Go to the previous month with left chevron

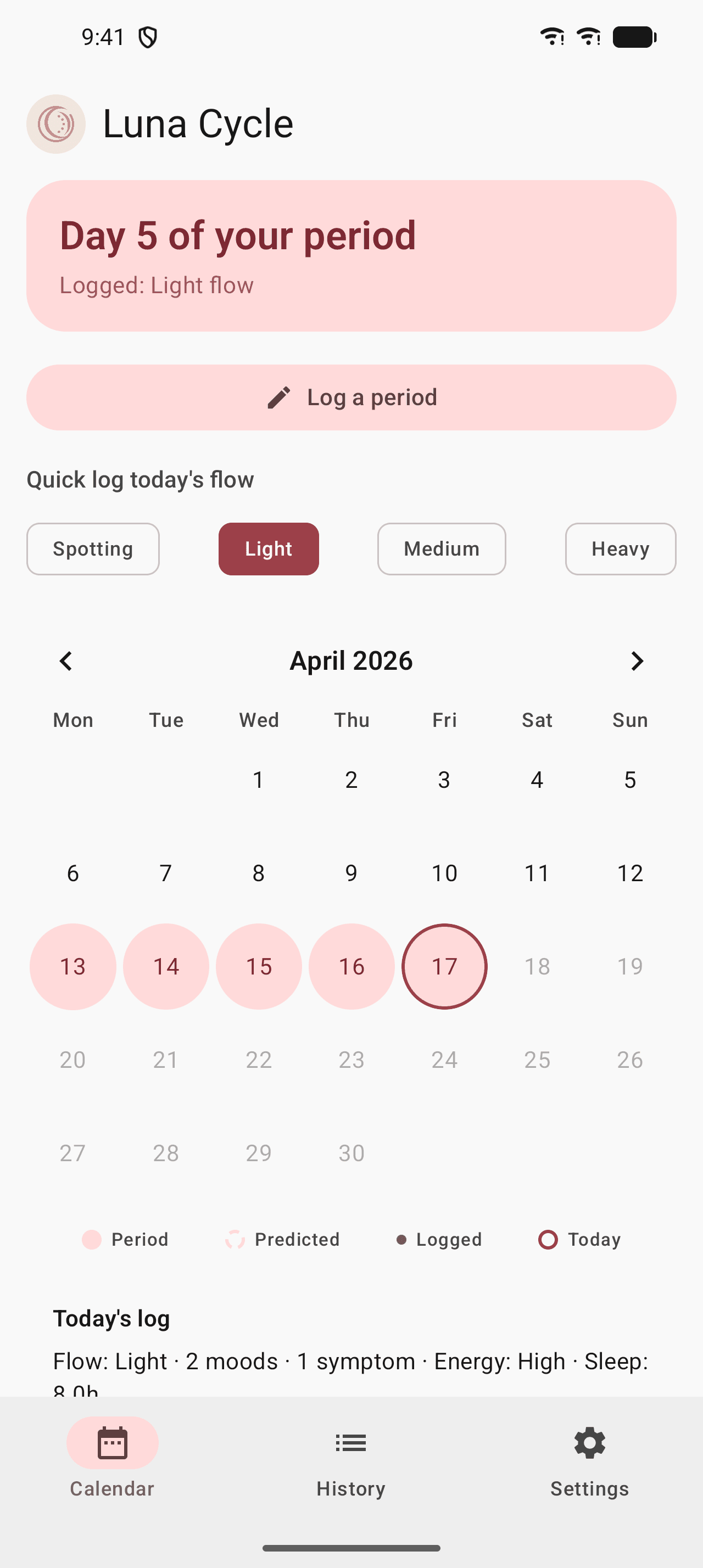(66, 660)
